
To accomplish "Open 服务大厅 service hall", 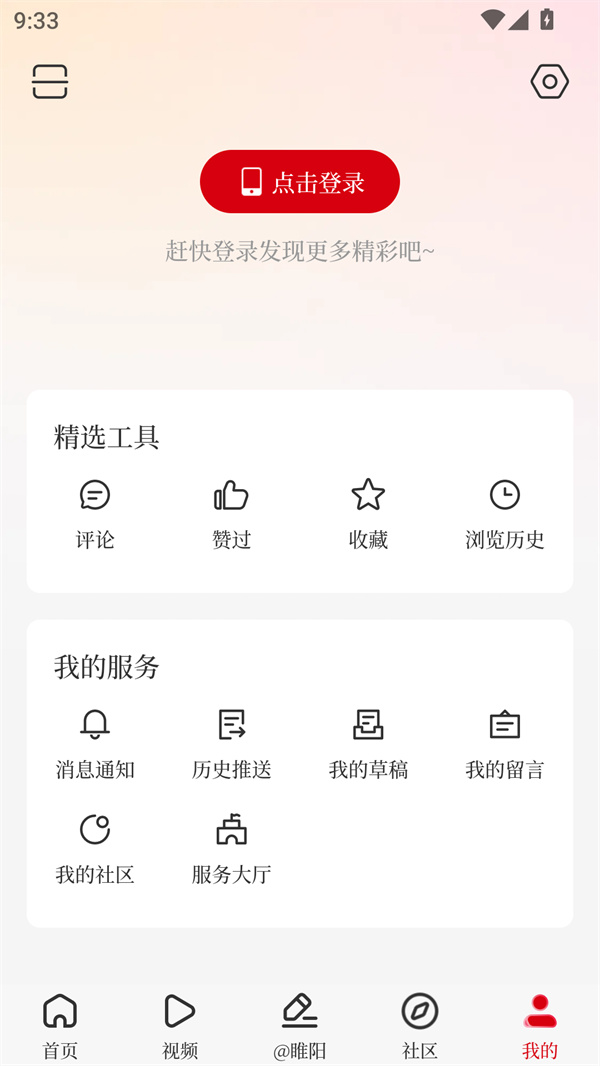I will pos(231,849).
